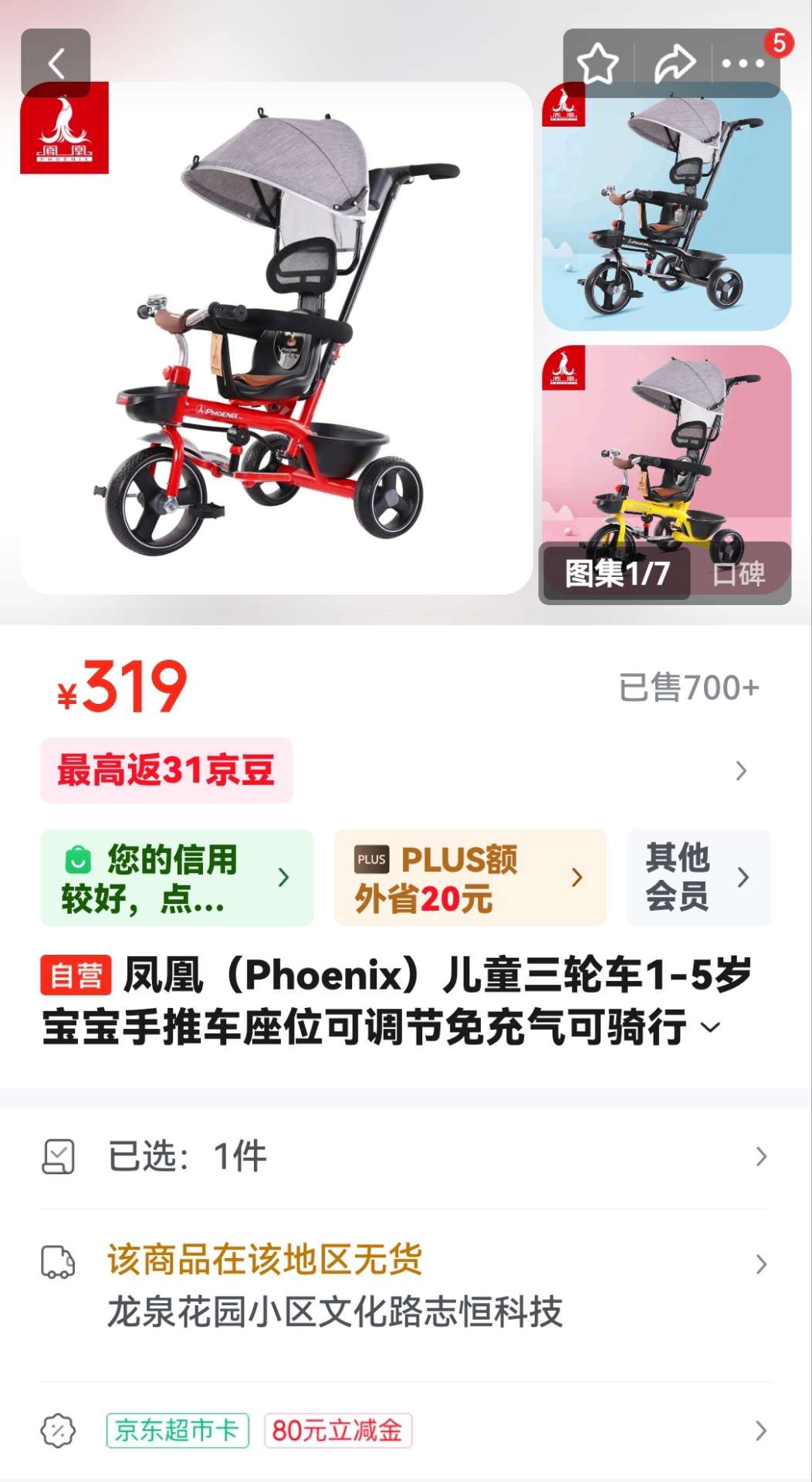Screen dimensions: 812x1482
Task: Change the delivery address row
Action: tap(405, 1286)
